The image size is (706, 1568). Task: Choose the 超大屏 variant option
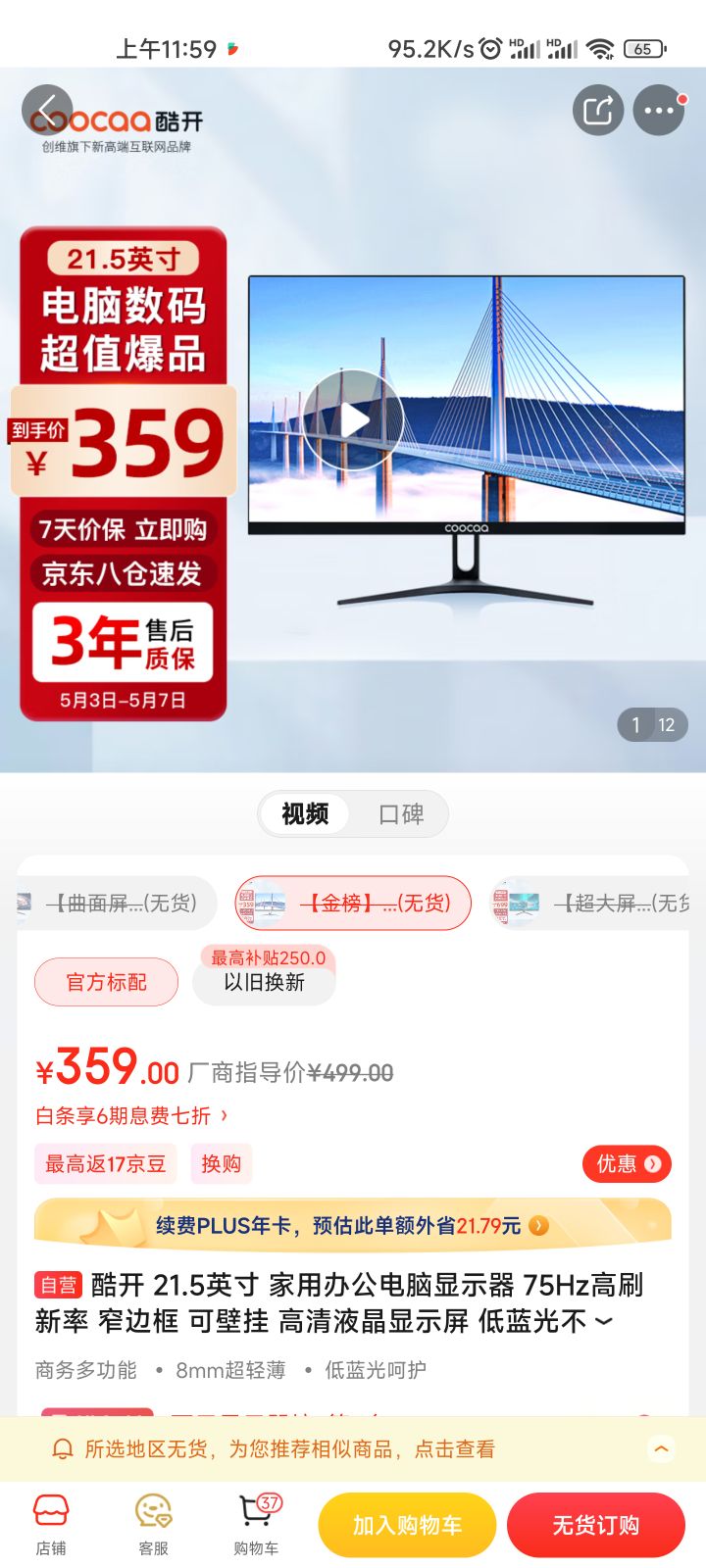coord(598,903)
